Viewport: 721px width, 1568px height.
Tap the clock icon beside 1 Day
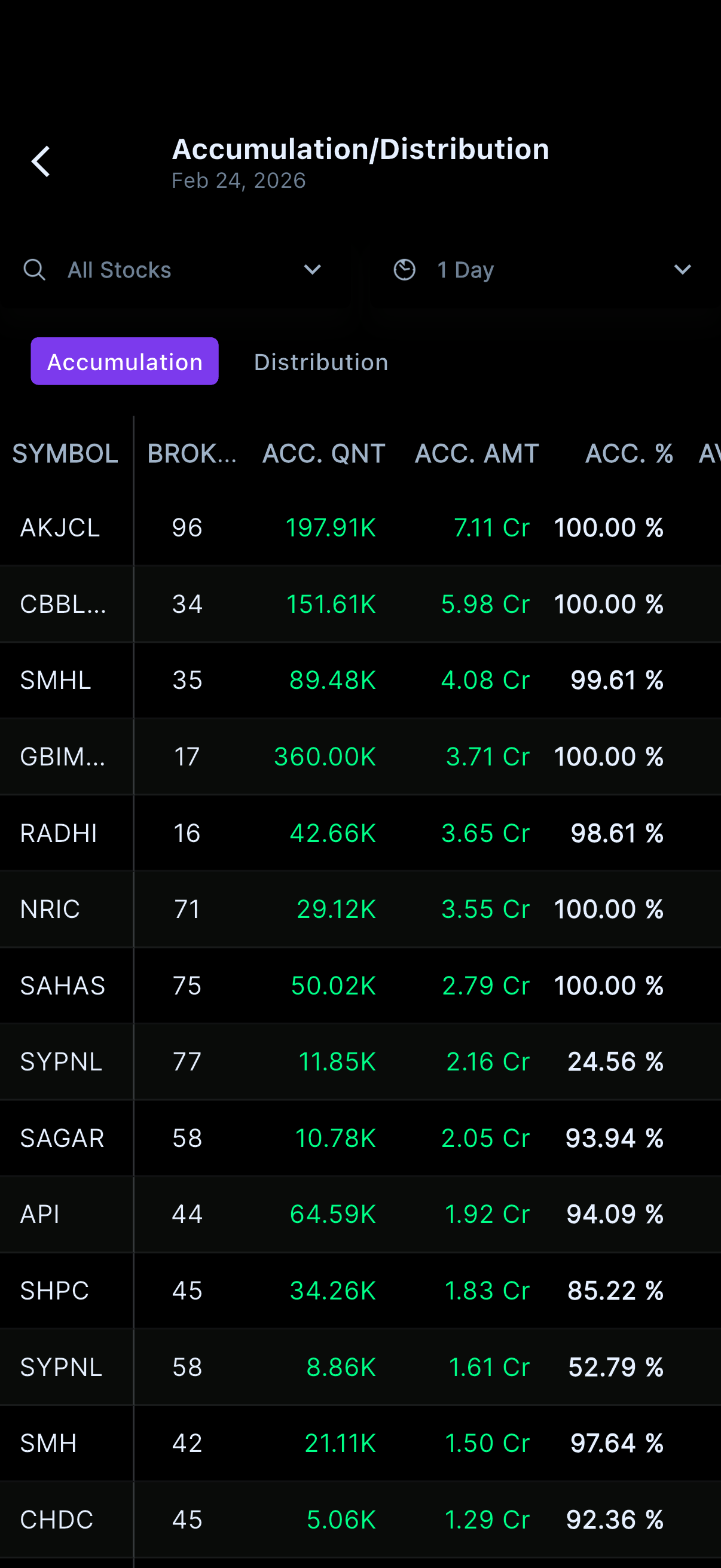(405, 269)
